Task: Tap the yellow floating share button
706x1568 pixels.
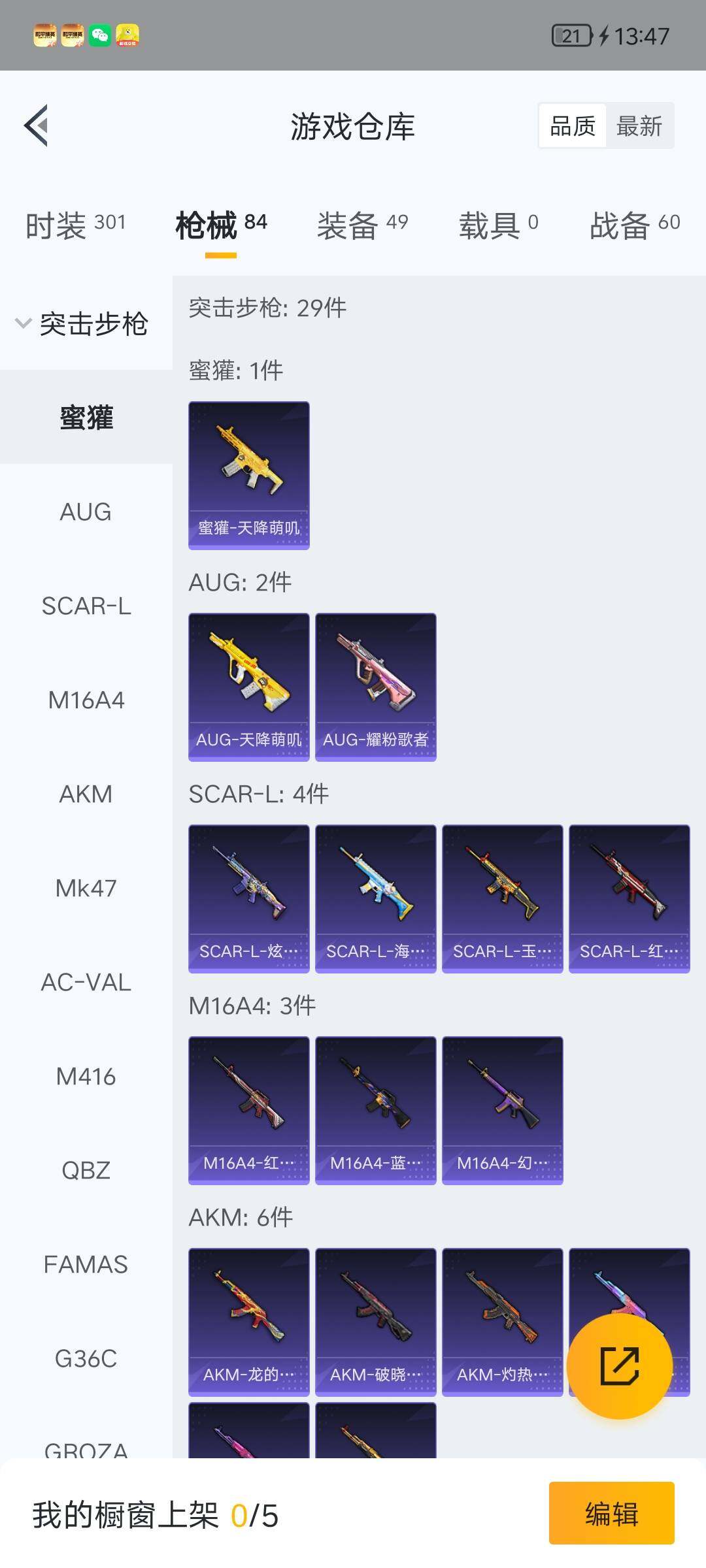Action: 619,1366
